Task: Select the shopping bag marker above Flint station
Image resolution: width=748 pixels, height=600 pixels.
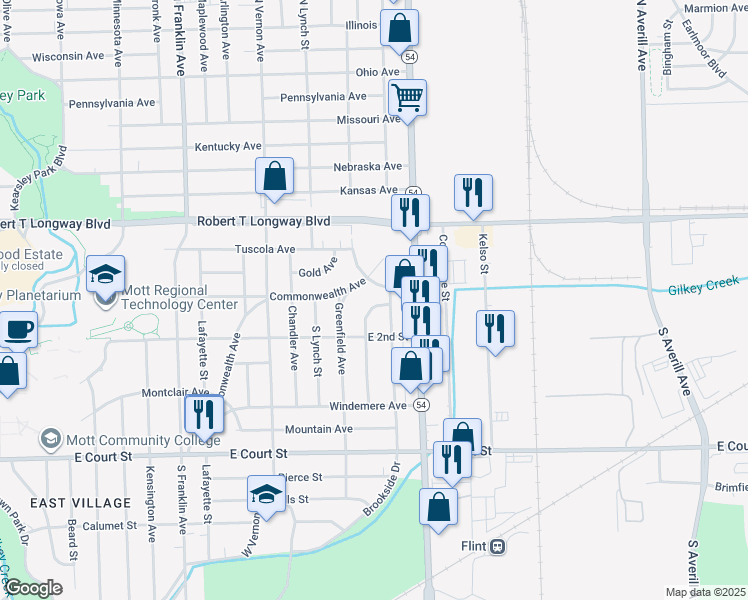Action: 438,507
